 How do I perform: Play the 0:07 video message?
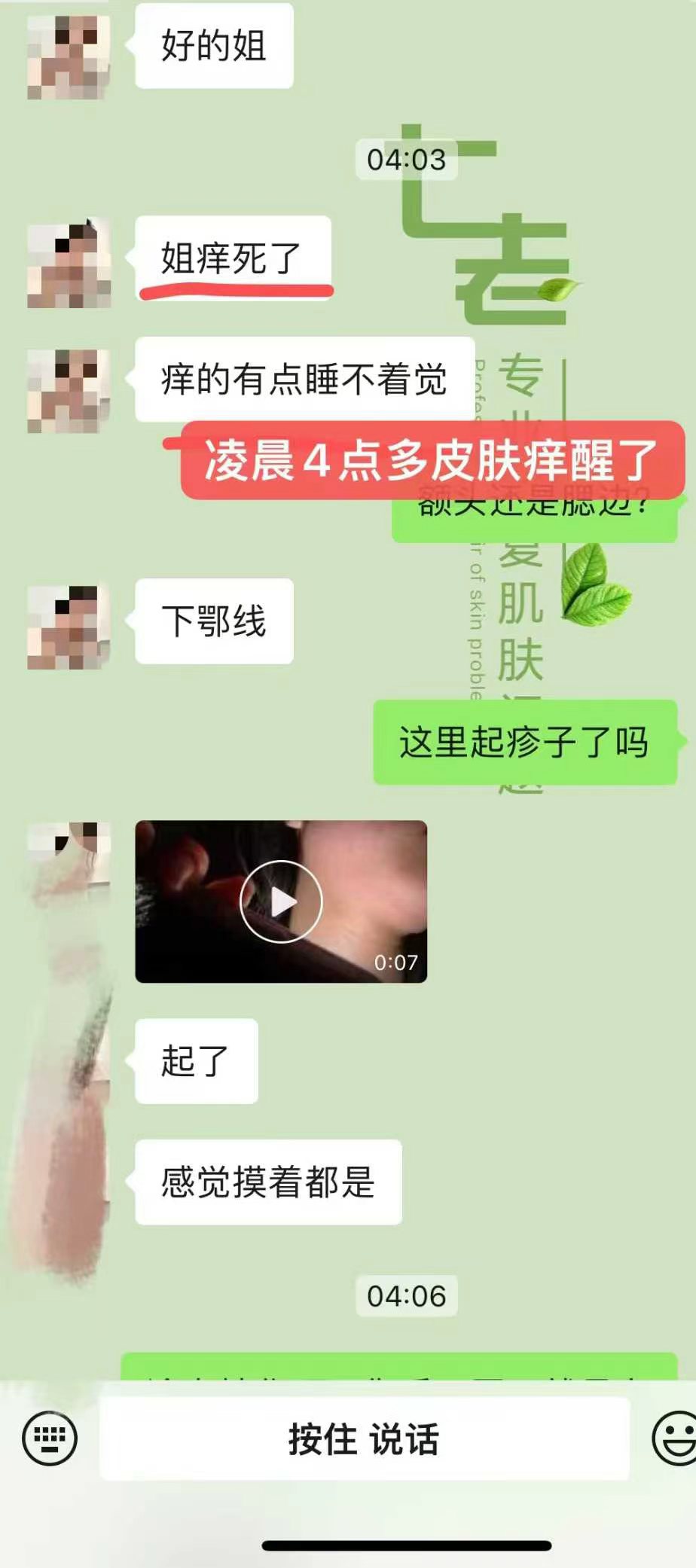pyautogui.click(x=281, y=901)
